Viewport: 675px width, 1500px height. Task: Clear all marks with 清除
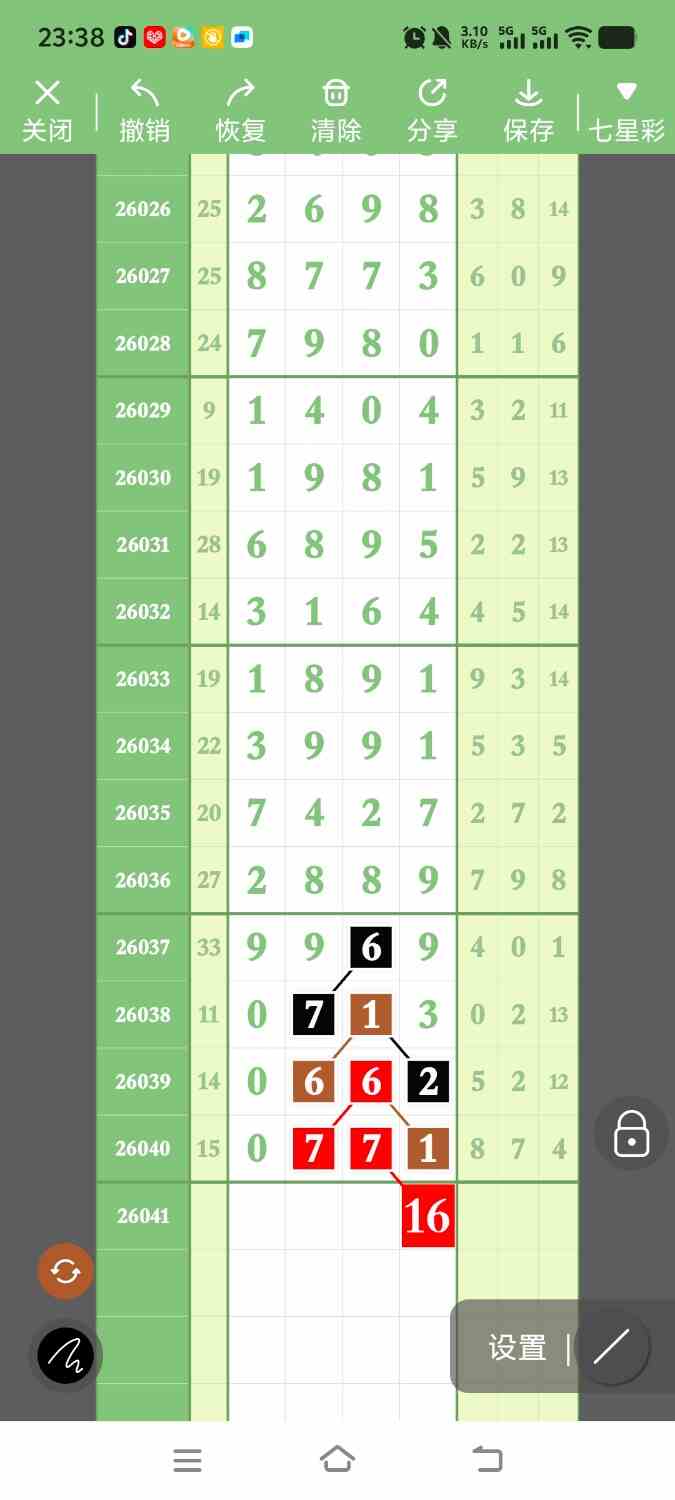pos(336,111)
